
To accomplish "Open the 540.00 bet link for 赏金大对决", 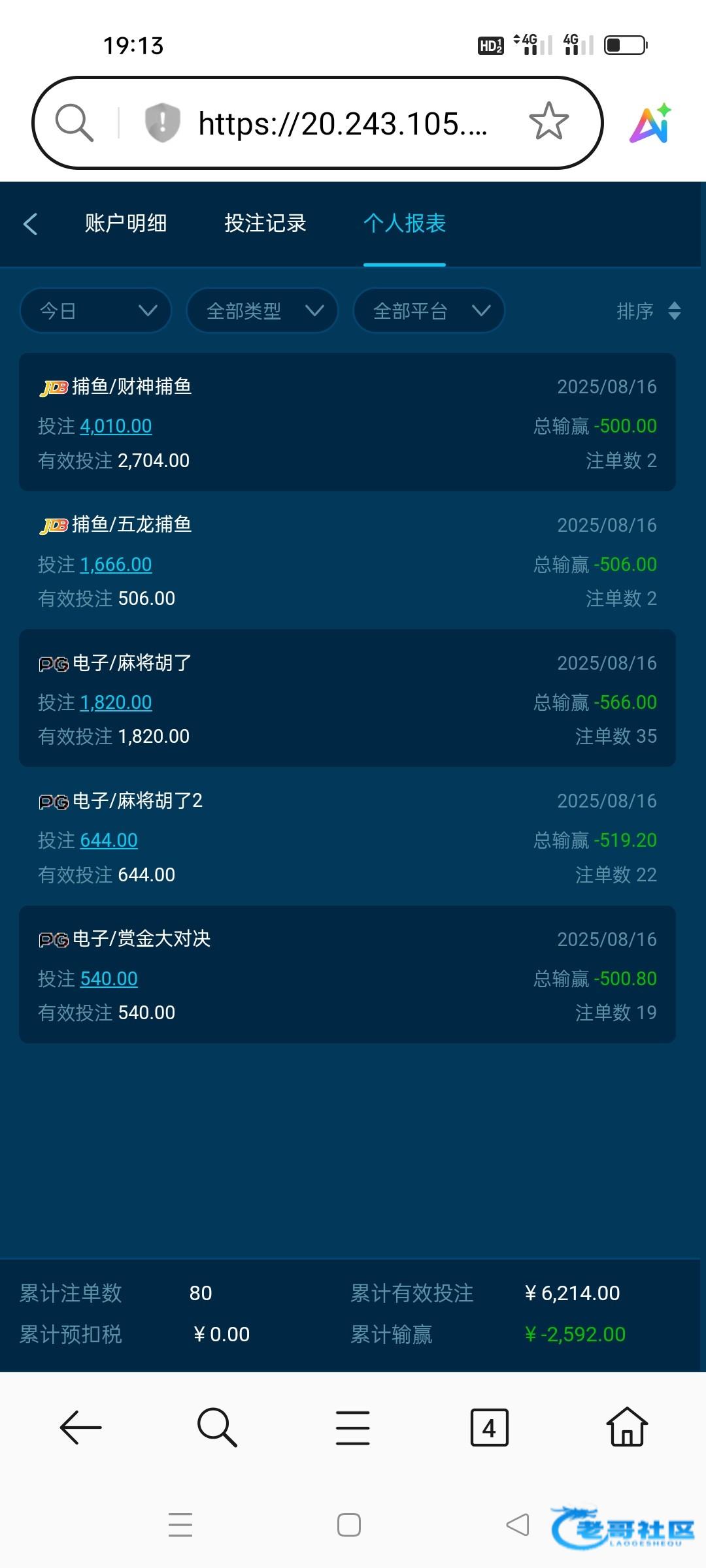I will [109, 979].
